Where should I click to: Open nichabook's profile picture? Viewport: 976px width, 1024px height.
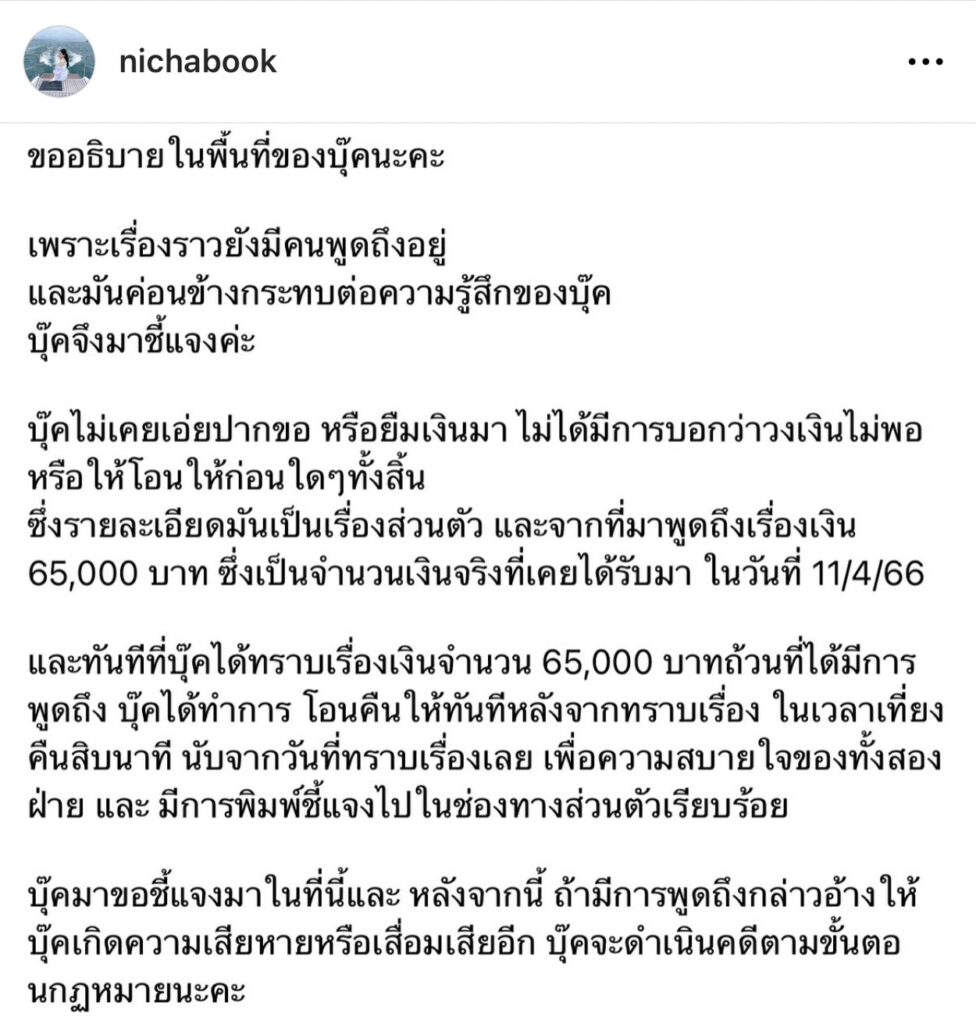pos(59,61)
